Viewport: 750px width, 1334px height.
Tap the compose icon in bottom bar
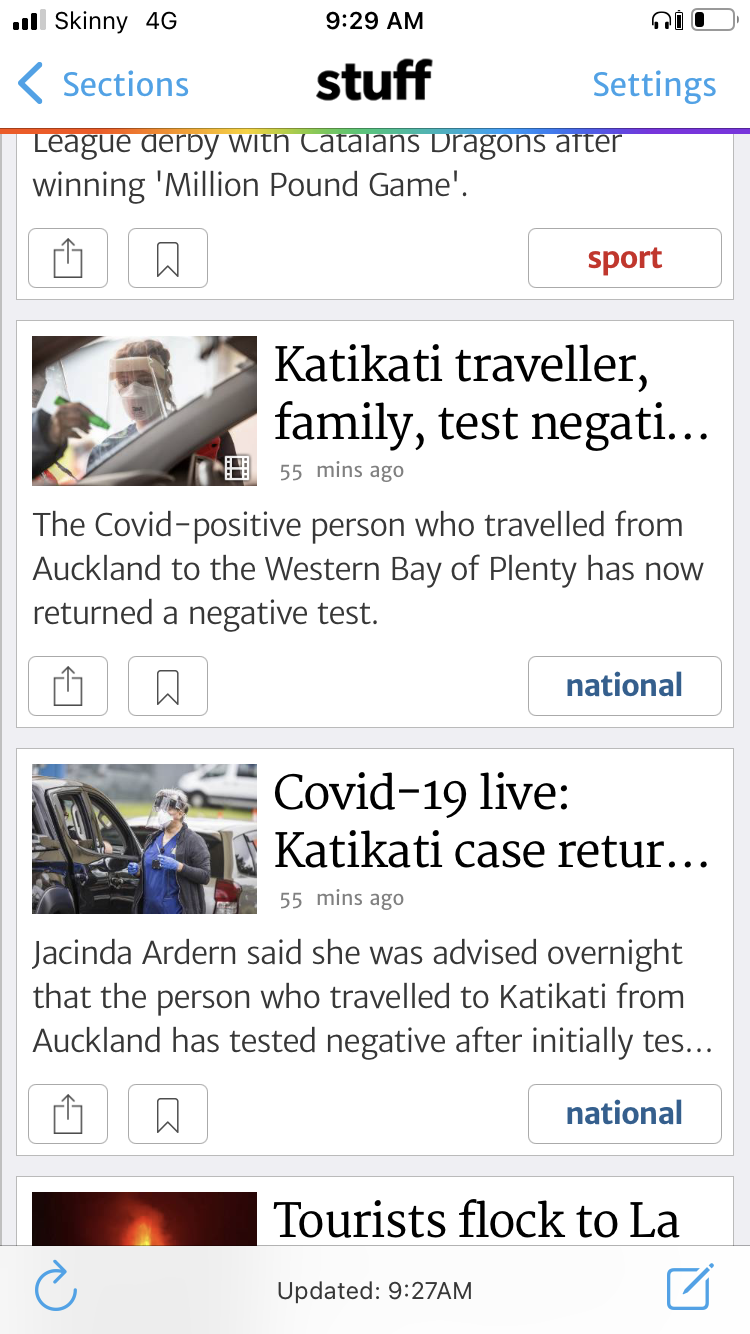[690, 1288]
